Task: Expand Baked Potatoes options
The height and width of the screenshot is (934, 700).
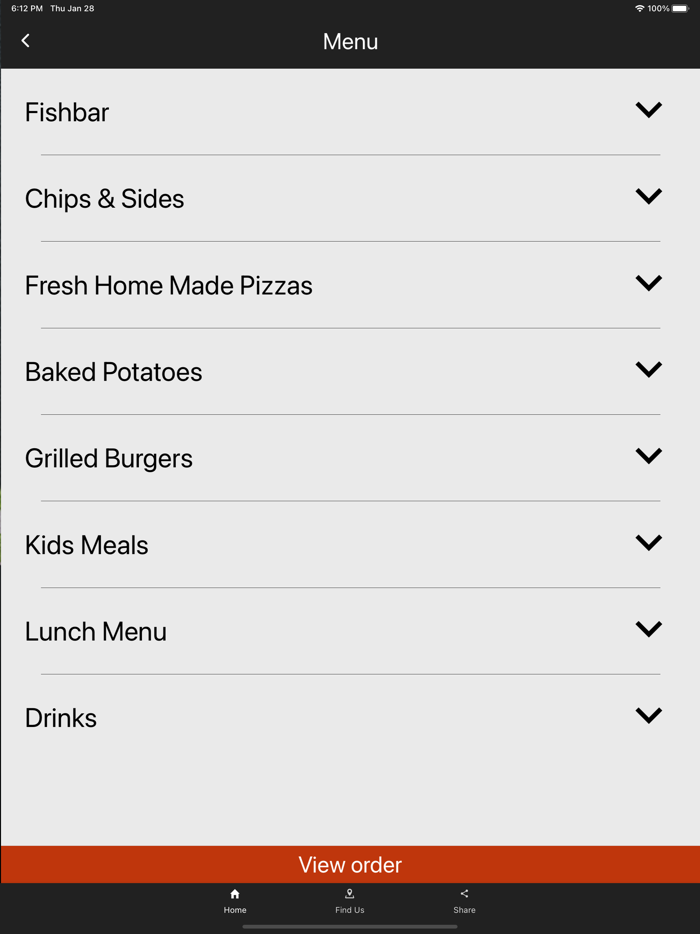Action: tap(648, 370)
